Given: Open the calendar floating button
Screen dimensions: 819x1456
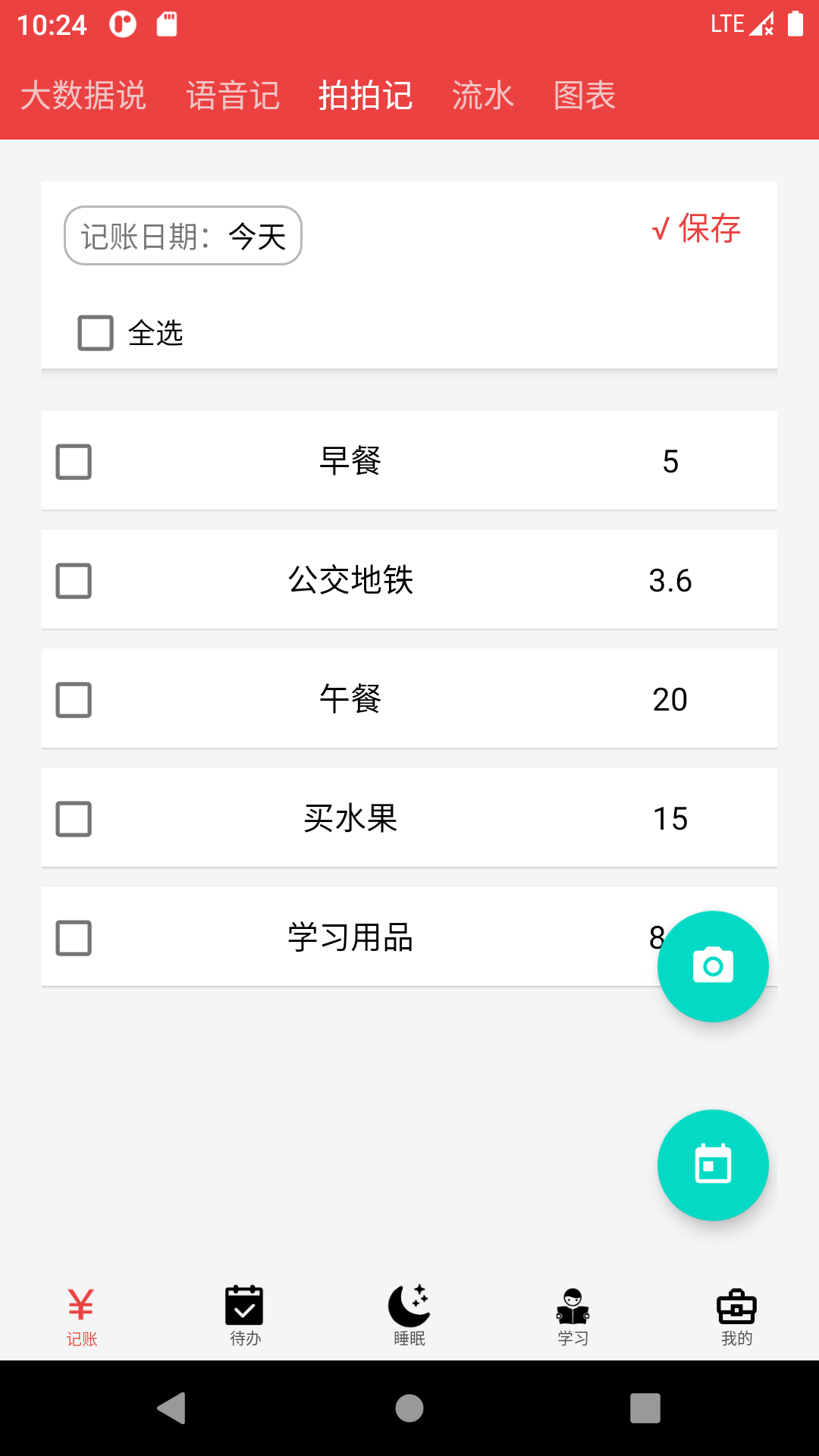Looking at the screenshot, I should point(713,1165).
